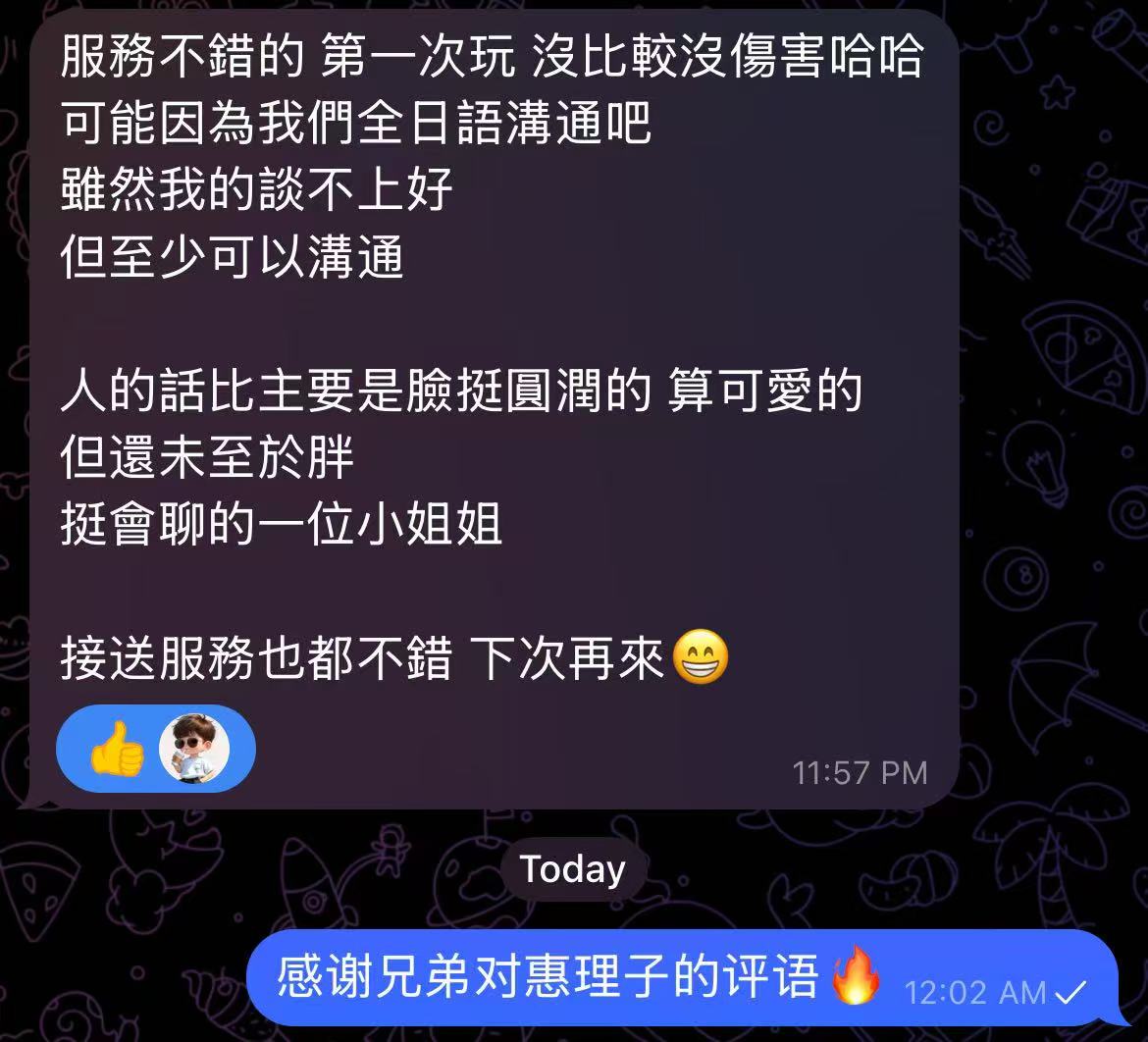Tap the thumbs-up reaction chip
Screen dimensions: 1148x1042
coord(155,749)
